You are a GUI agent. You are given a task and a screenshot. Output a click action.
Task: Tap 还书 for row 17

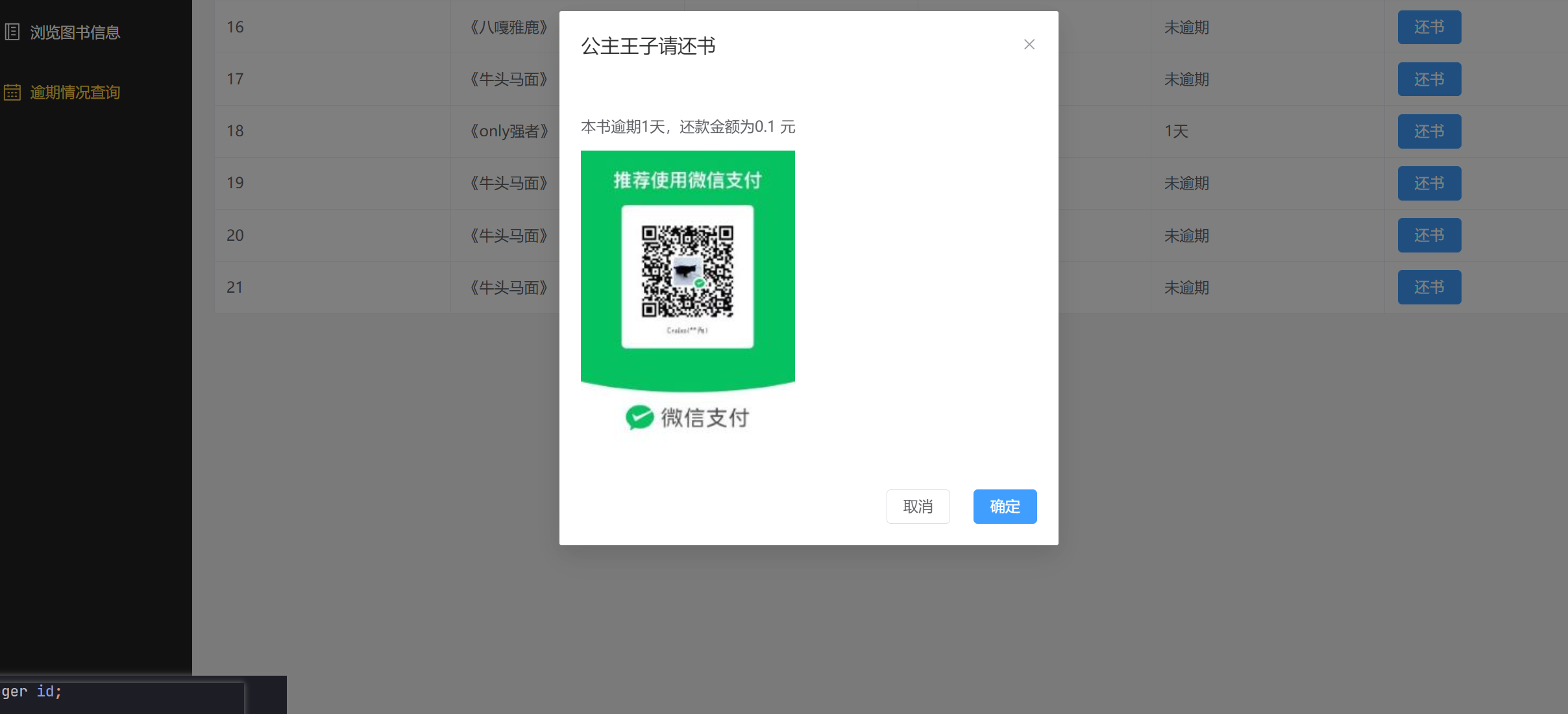point(1429,79)
